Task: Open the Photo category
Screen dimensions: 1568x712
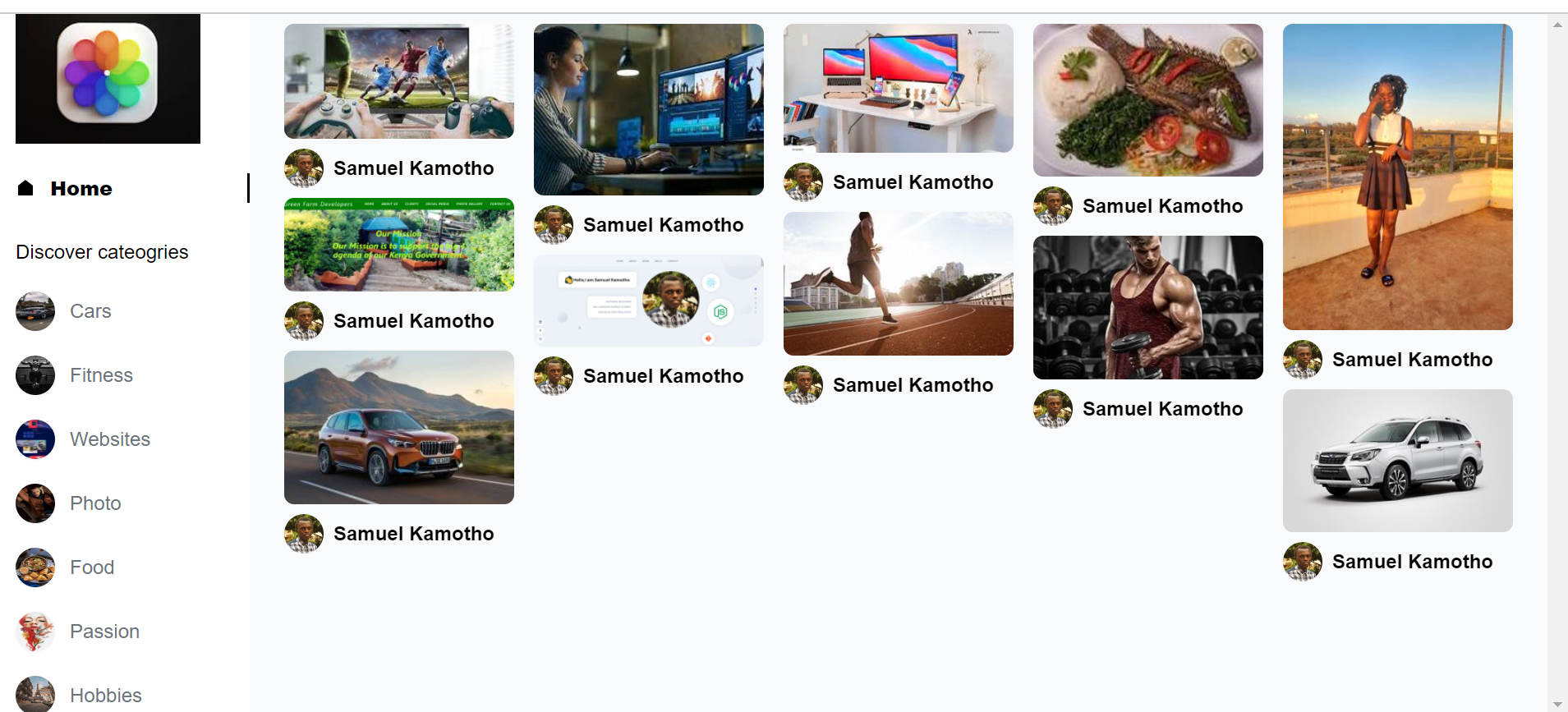Action: coord(94,503)
